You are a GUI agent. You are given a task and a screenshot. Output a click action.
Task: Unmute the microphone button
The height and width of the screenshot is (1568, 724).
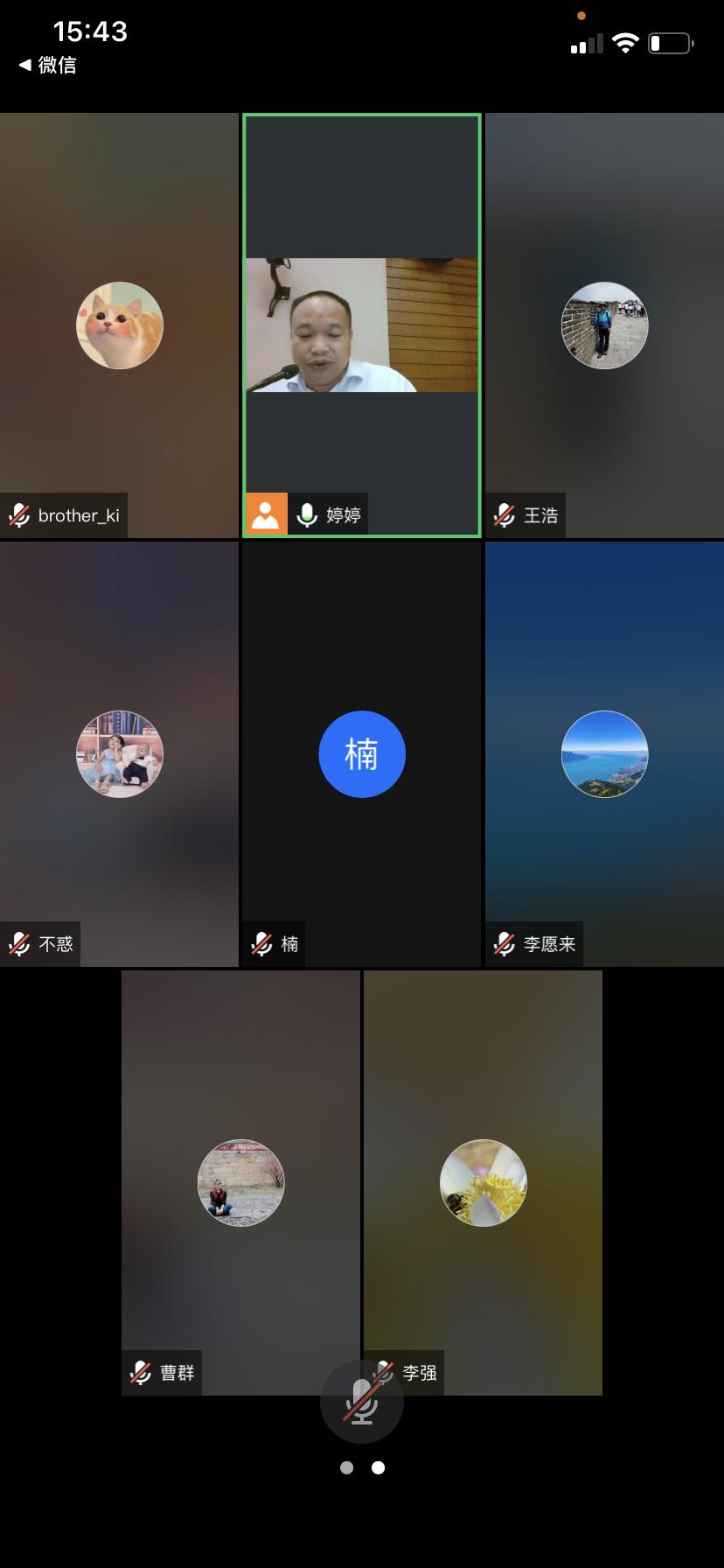[361, 1401]
